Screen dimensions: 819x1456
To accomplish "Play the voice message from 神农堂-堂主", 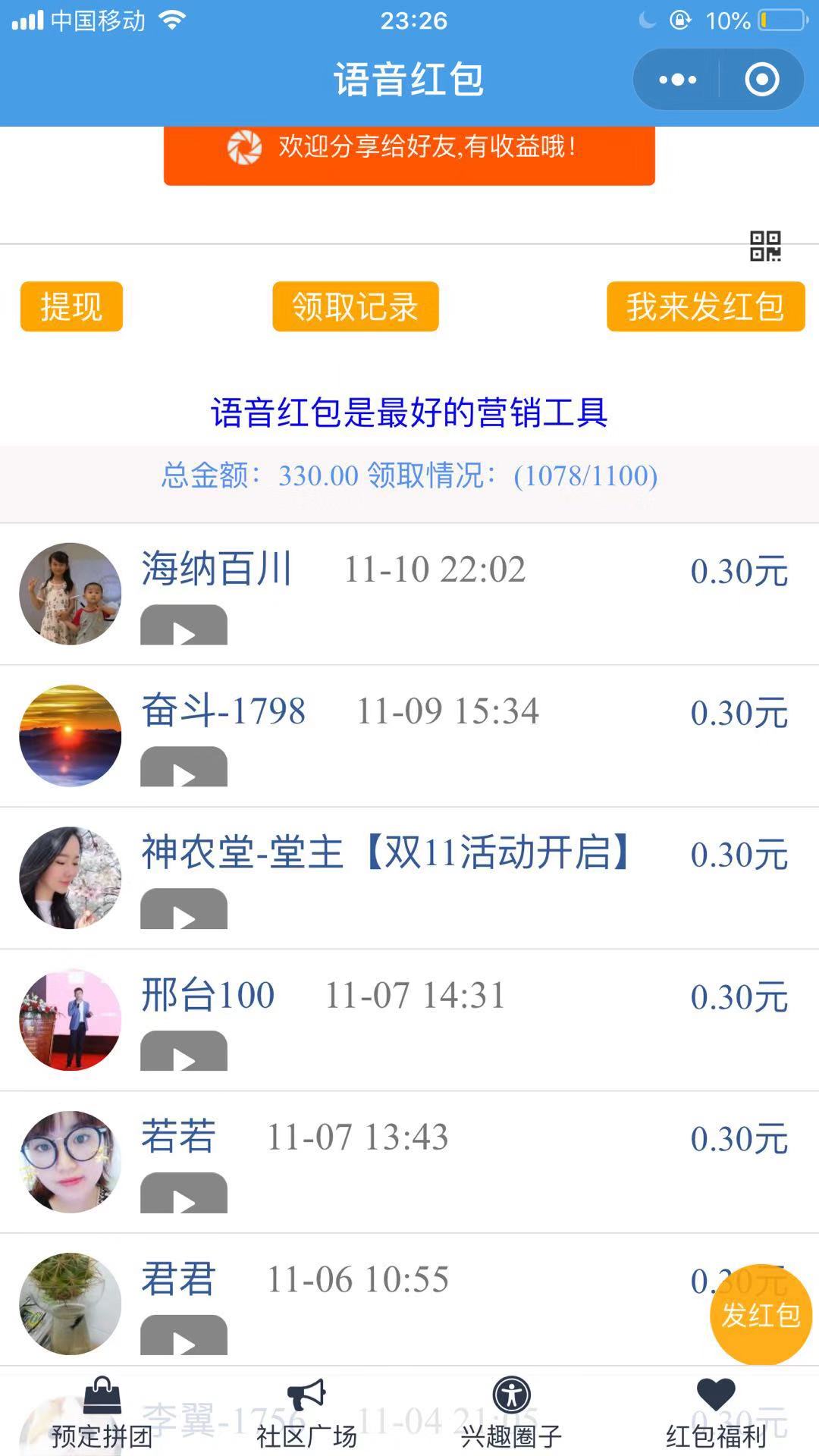I will pyautogui.click(x=184, y=909).
